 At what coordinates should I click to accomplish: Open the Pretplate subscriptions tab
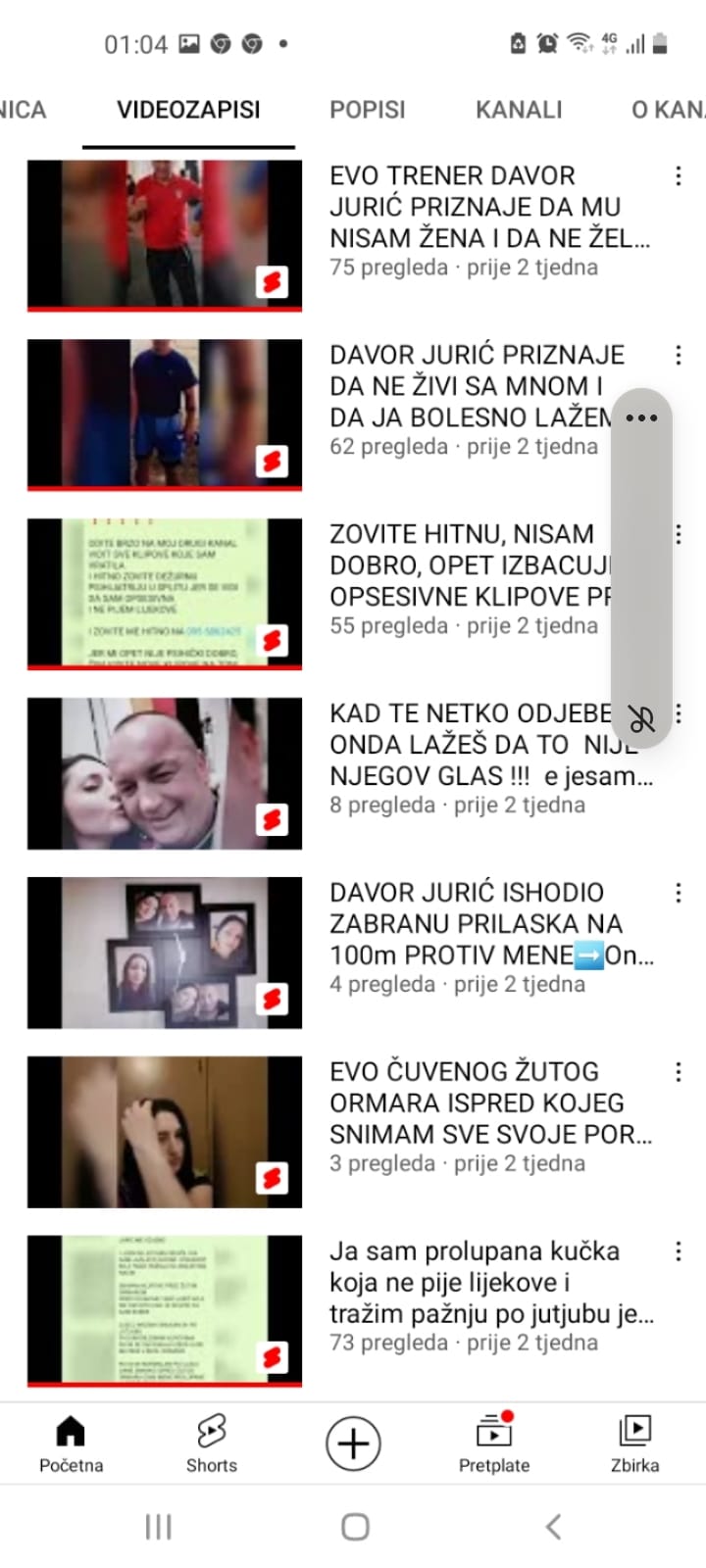pos(494,1444)
